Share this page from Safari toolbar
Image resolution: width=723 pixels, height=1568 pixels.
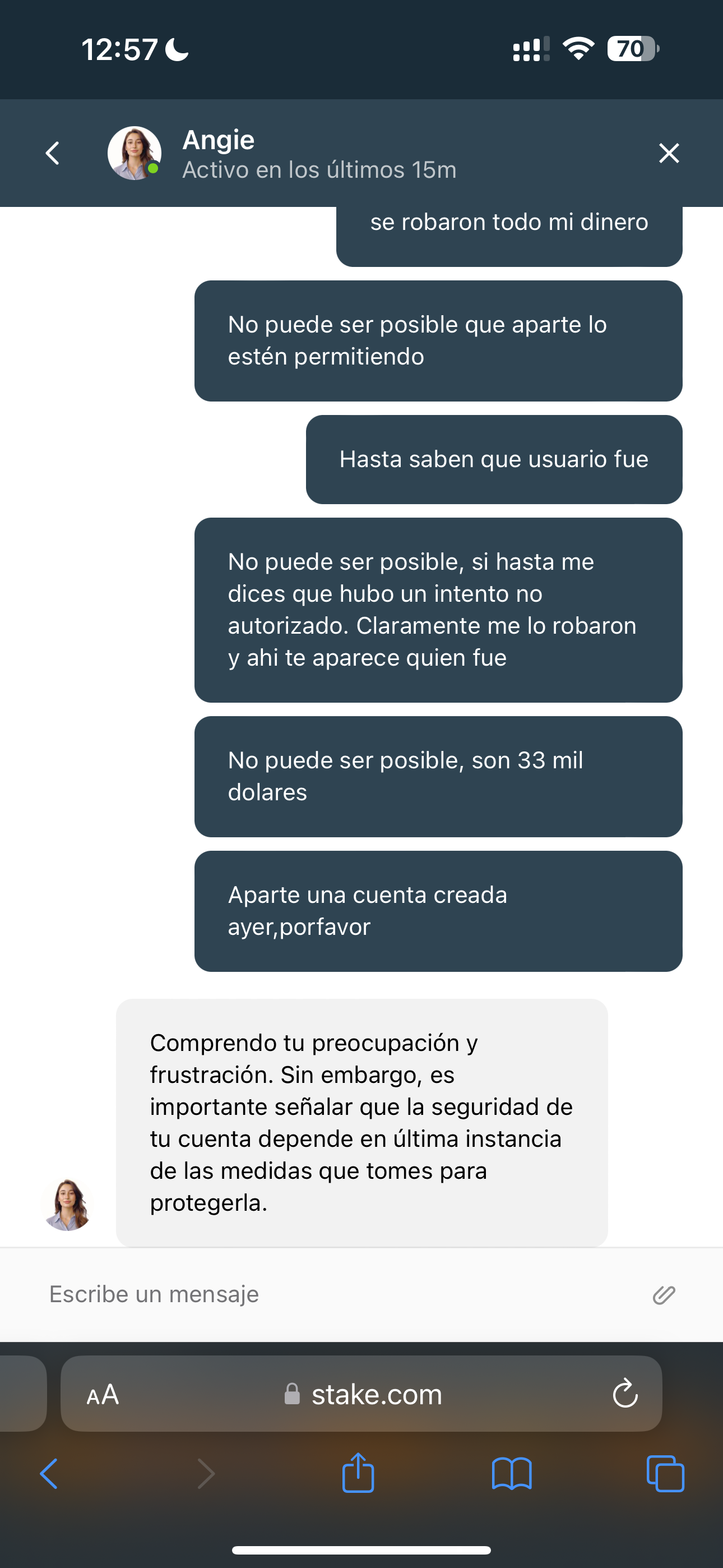click(359, 1473)
